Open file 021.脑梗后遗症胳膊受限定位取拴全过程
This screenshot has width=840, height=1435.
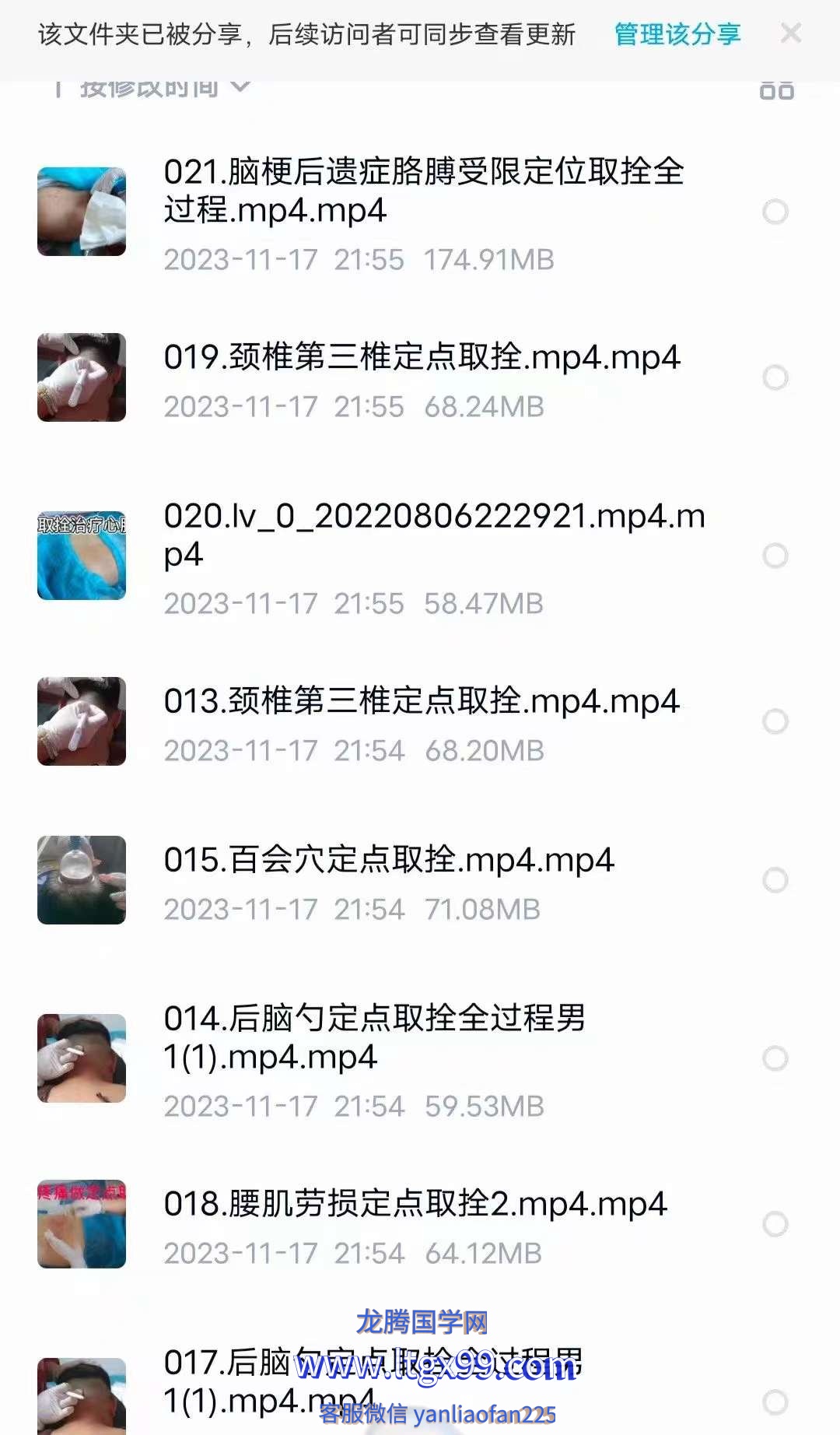(423, 191)
